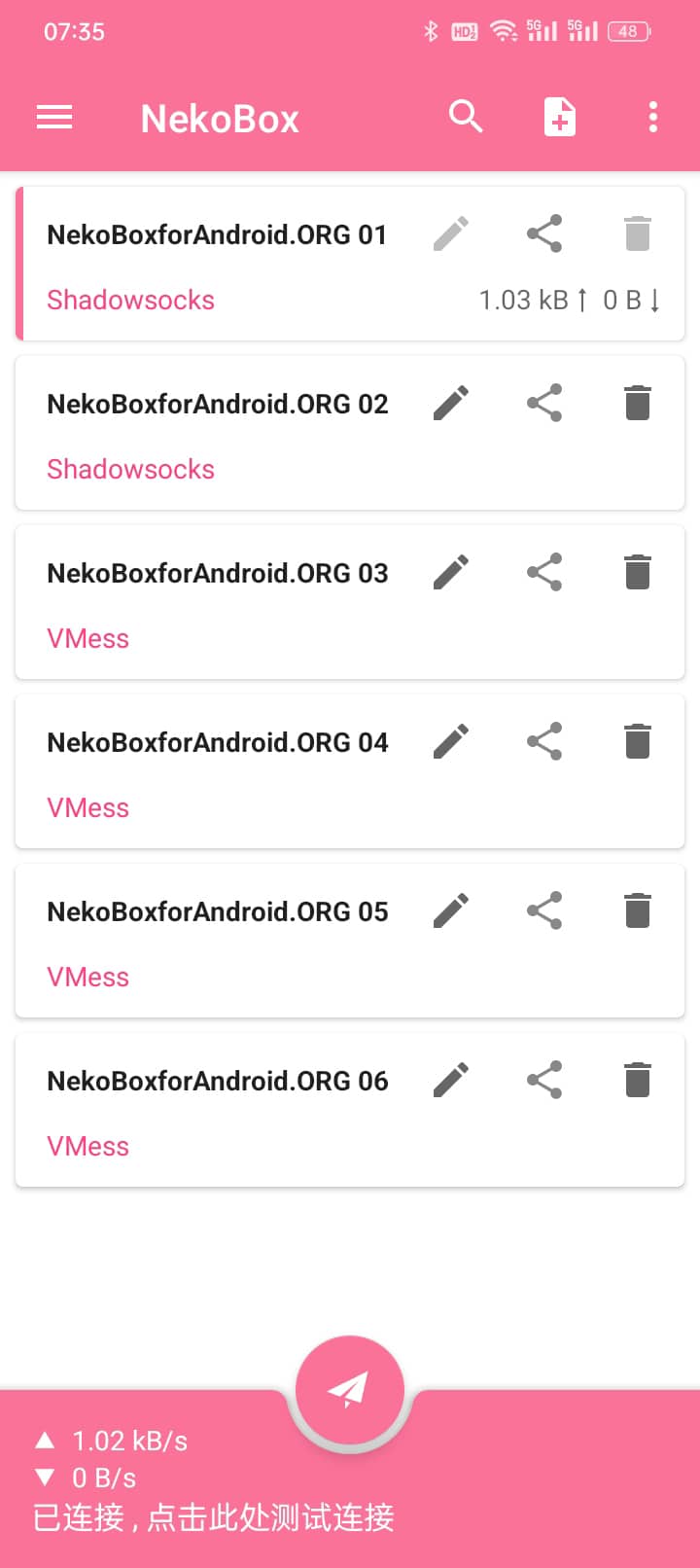Select the NekoBoxforAndroid.ORG 02 profile

tap(217, 434)
